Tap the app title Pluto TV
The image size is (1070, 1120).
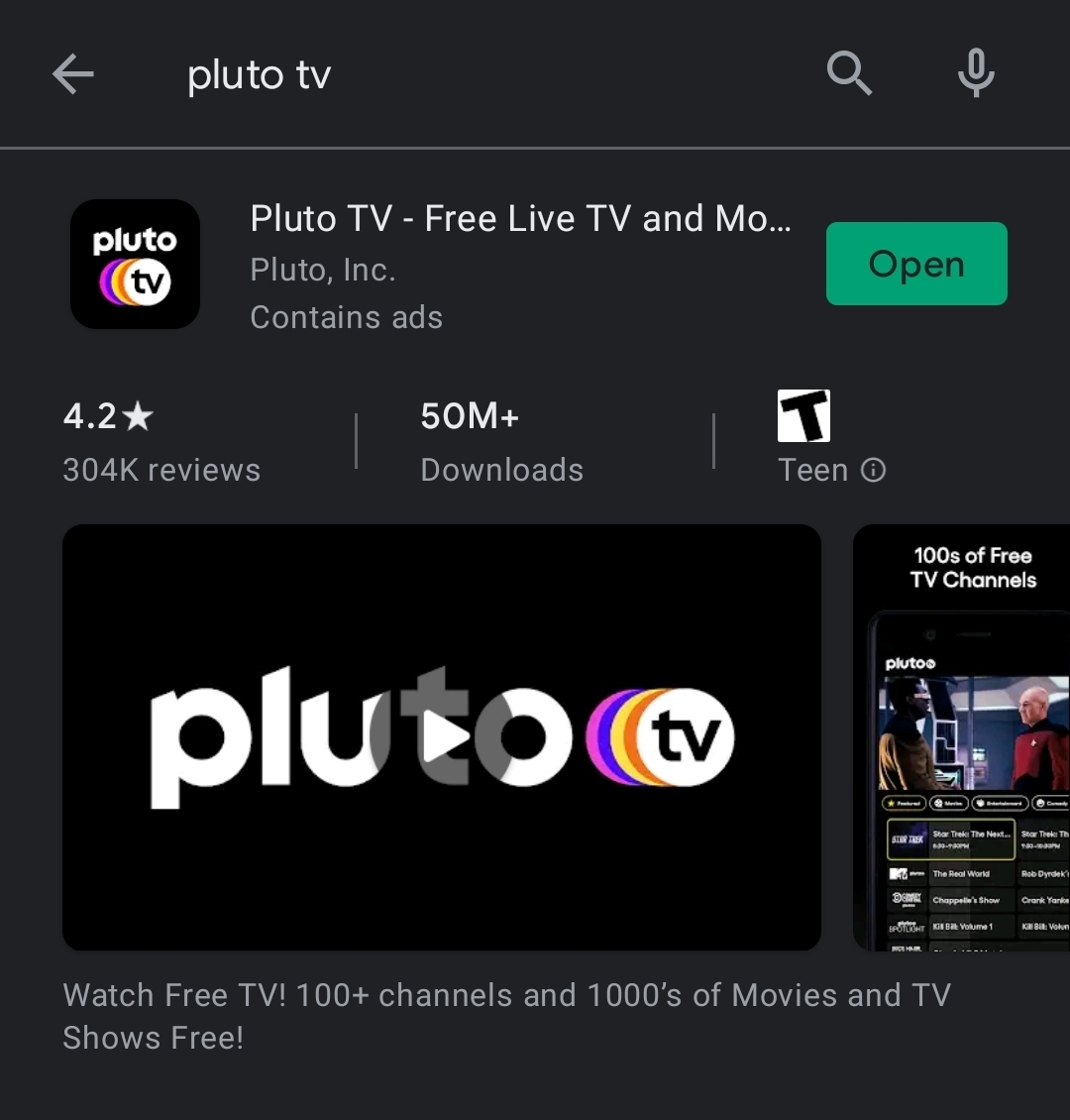(x=520, y=218)
